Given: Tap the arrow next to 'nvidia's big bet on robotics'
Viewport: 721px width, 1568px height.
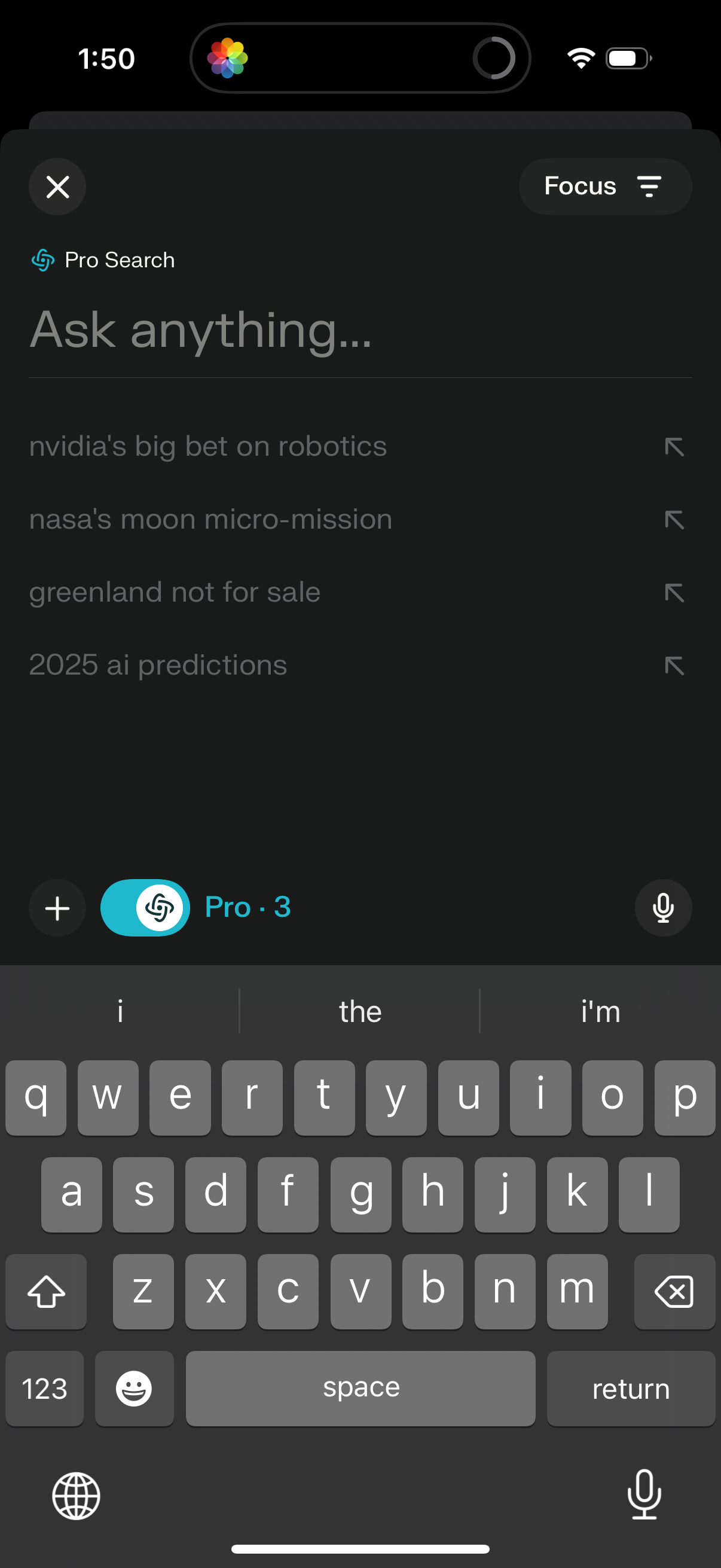Looking at the screenshot, I should pyautogui.click(x=674, y=447).
